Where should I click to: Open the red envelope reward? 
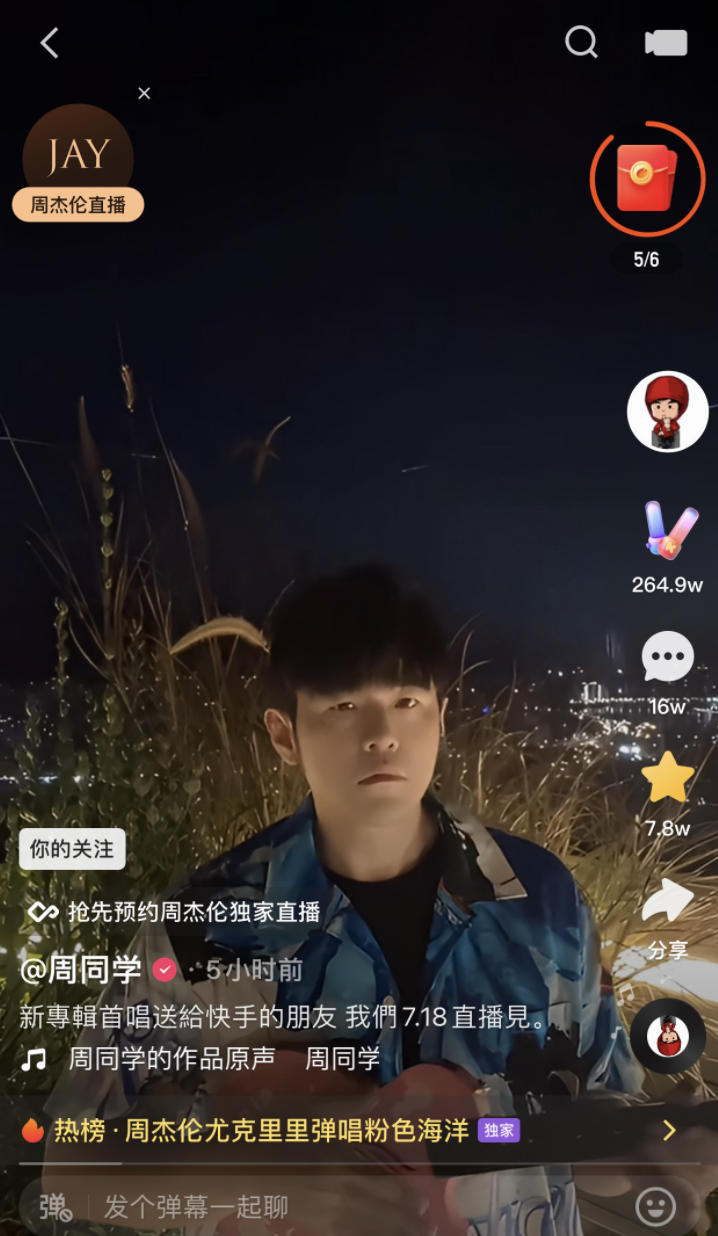coord(647,178)
